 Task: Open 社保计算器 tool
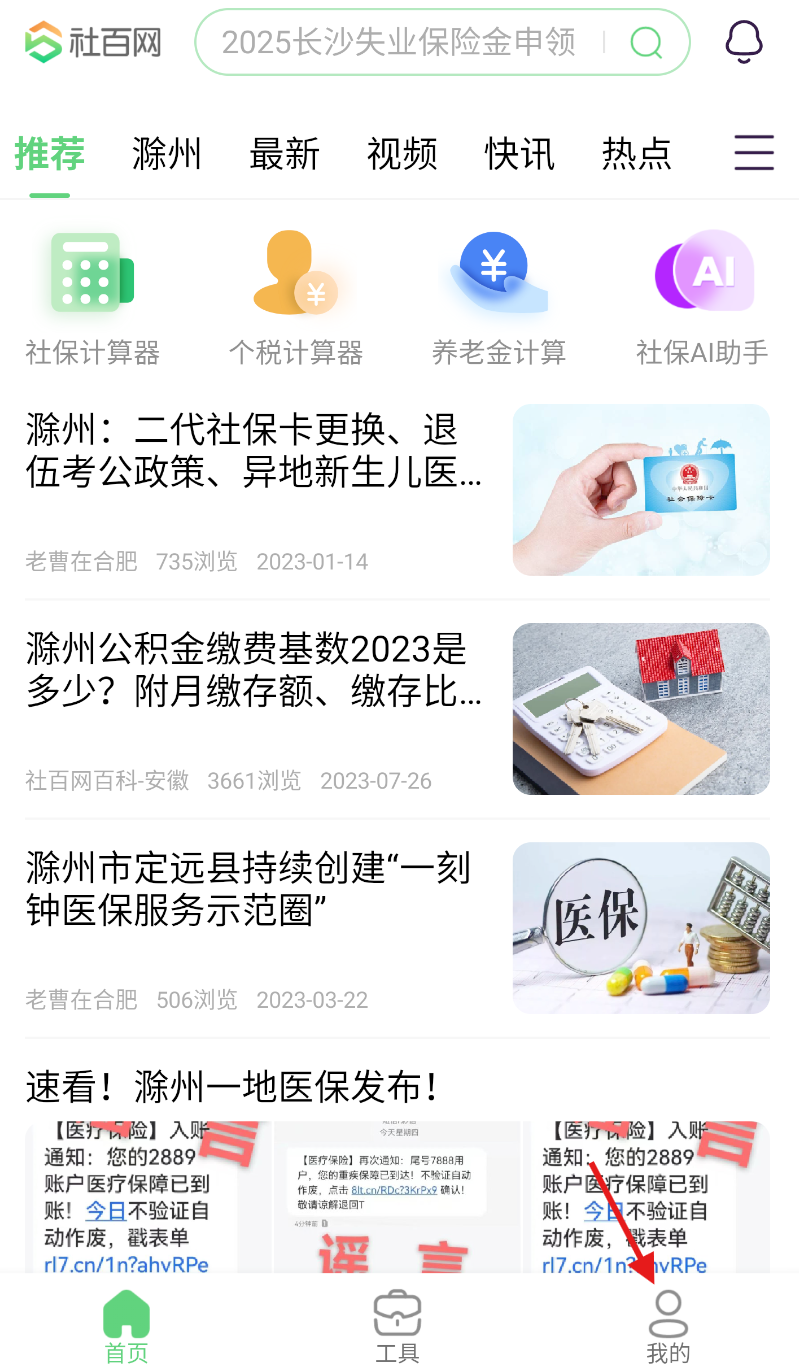[93, 298]
